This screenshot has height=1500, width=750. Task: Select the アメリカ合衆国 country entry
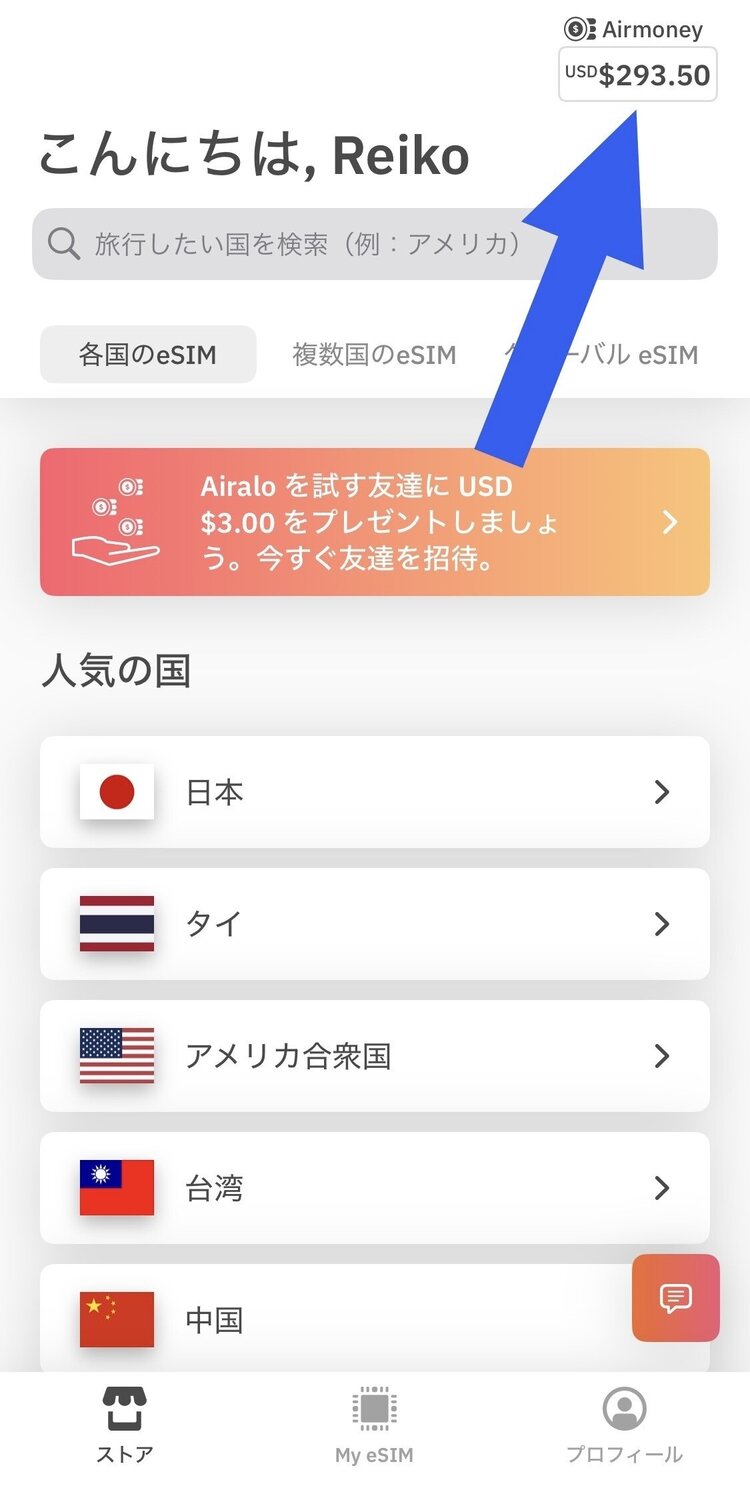375,1056
